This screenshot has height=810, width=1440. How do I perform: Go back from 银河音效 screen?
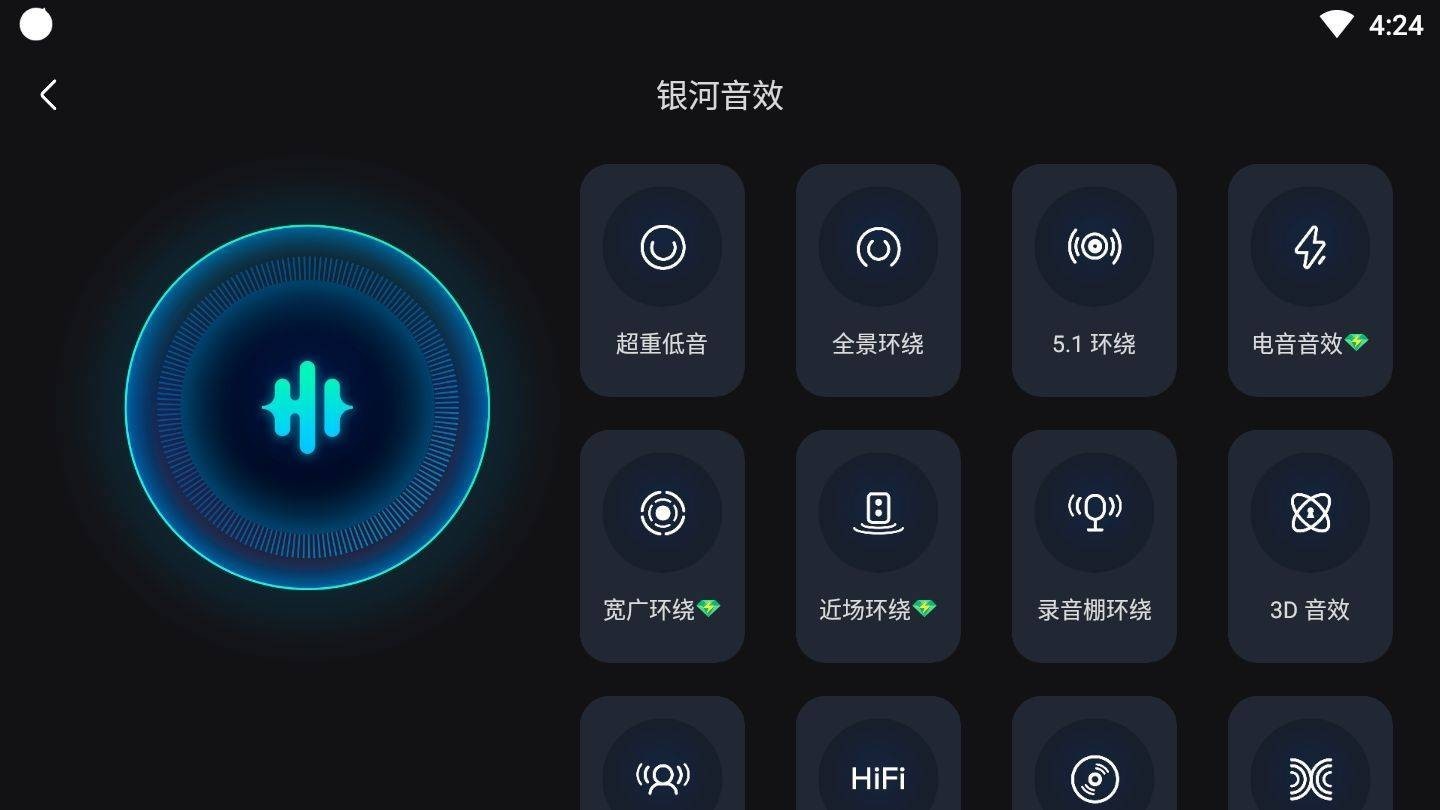coord(48,95)
